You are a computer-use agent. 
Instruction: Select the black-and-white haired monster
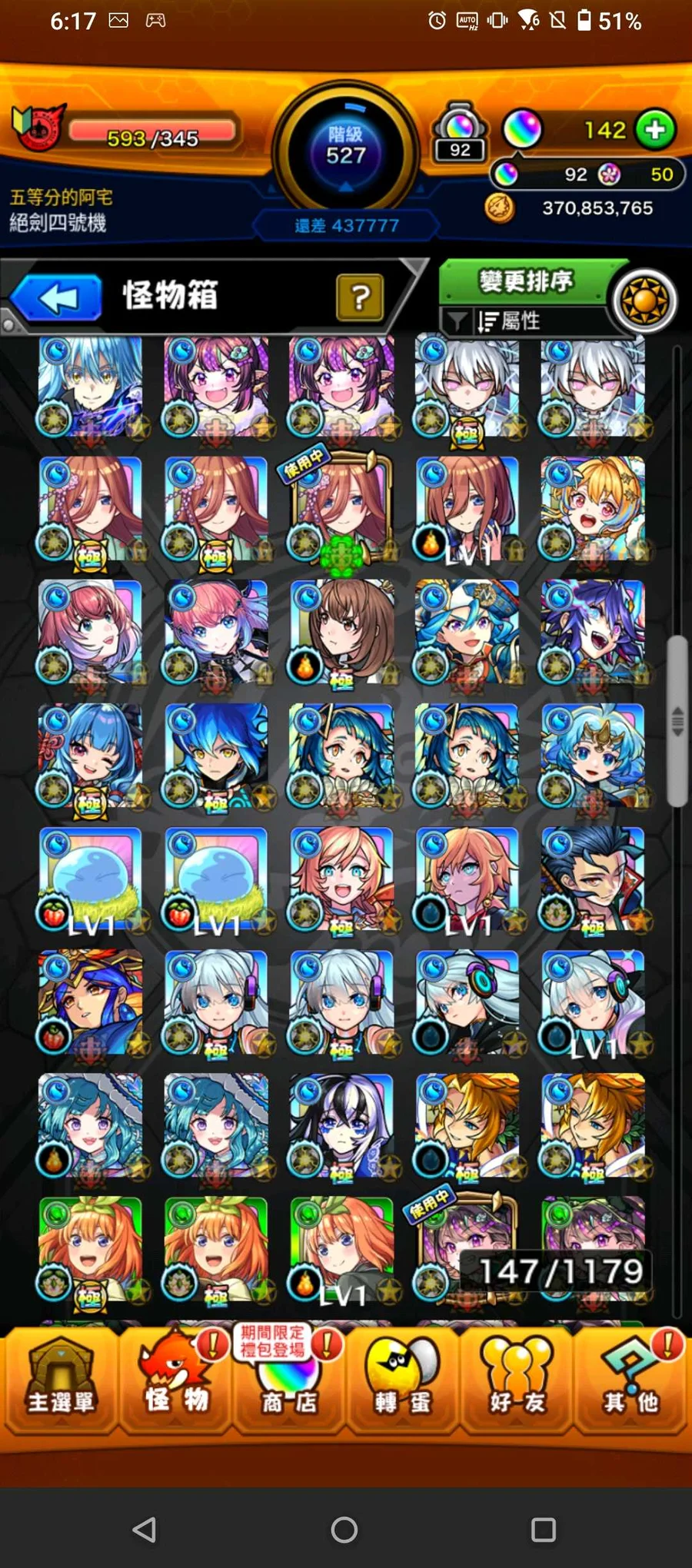(342, 1126)
